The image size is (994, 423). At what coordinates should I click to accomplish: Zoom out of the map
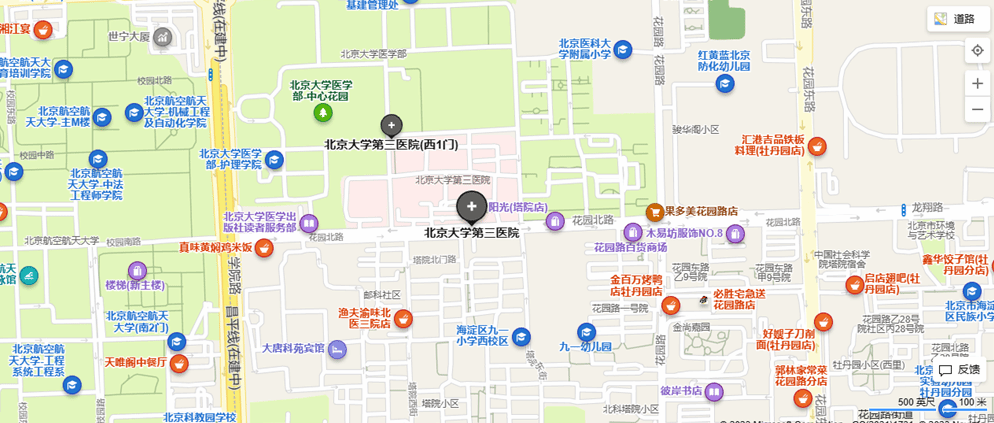point(977,109)
